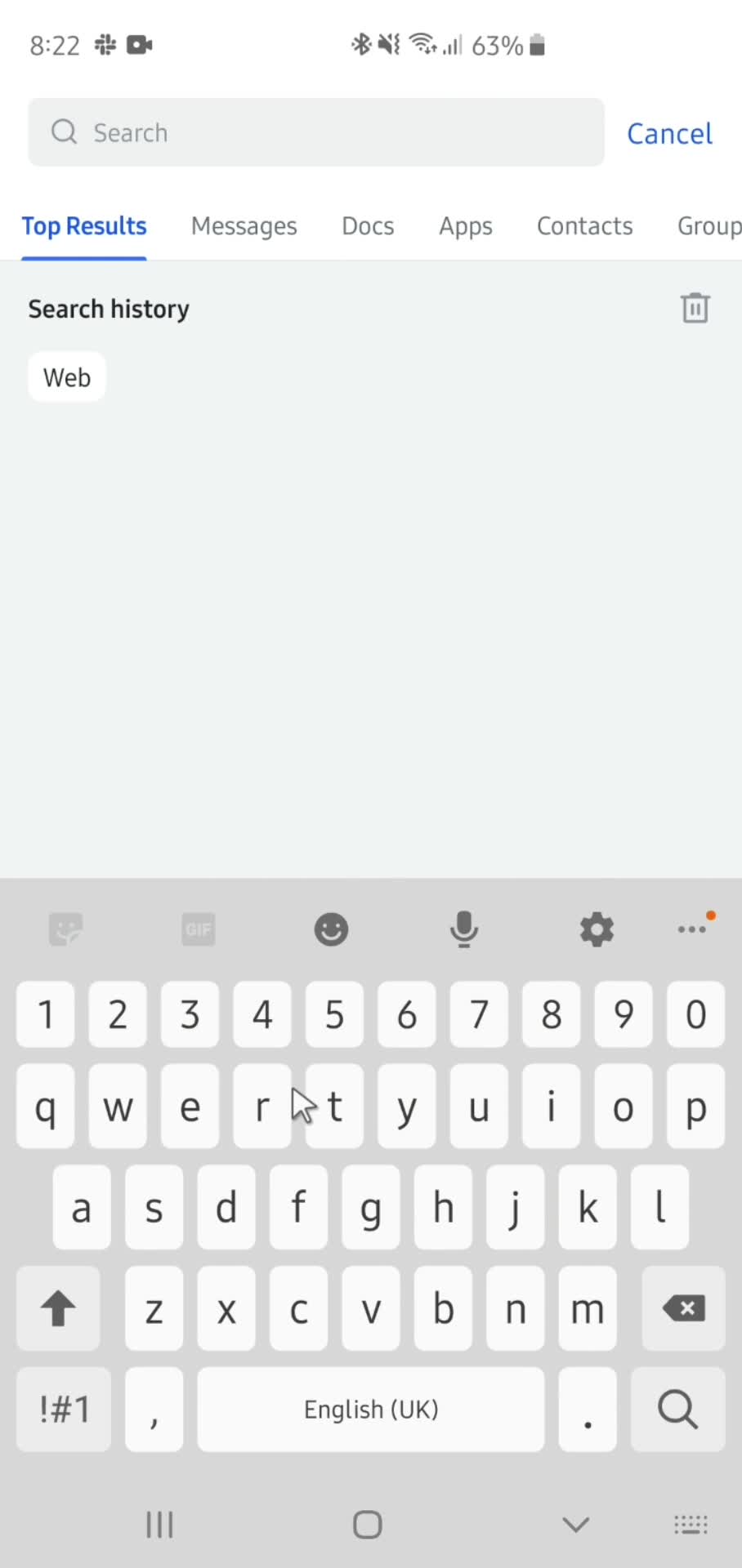Hide the keyboard with down chevron
Image resolution: width=742 pixels, height=1568 pixels.
[575, 1524]
